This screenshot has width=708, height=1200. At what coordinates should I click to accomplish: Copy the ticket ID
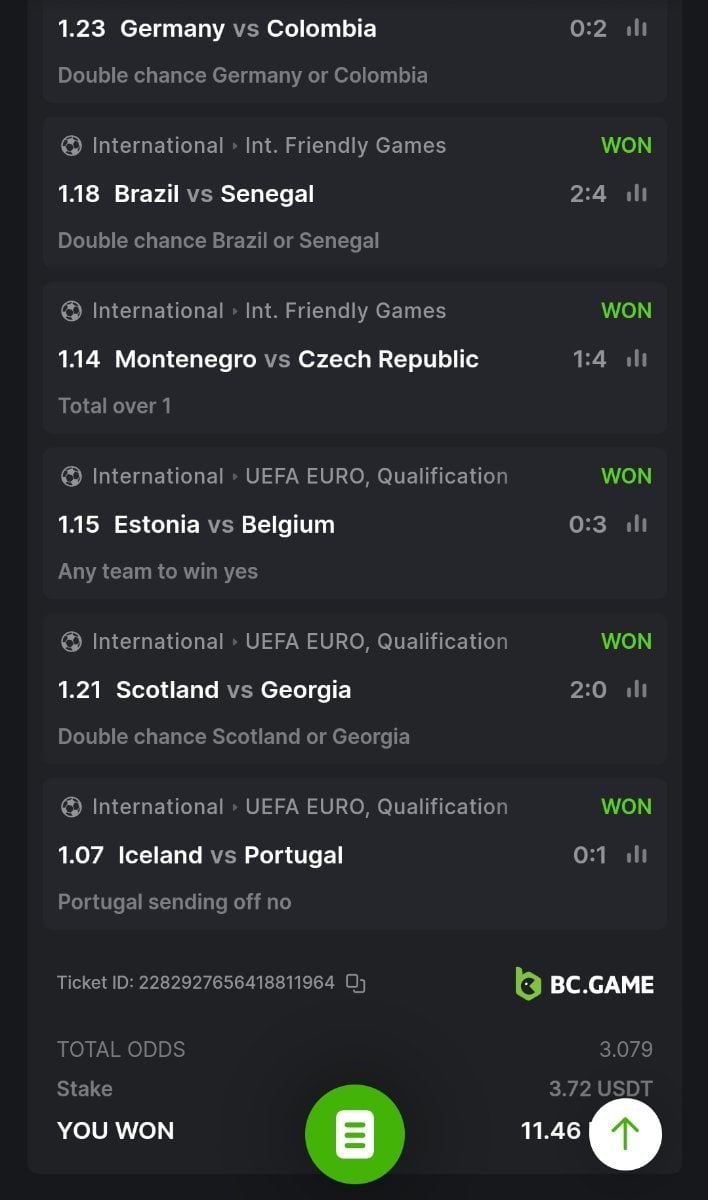click(x=356, y=984)
